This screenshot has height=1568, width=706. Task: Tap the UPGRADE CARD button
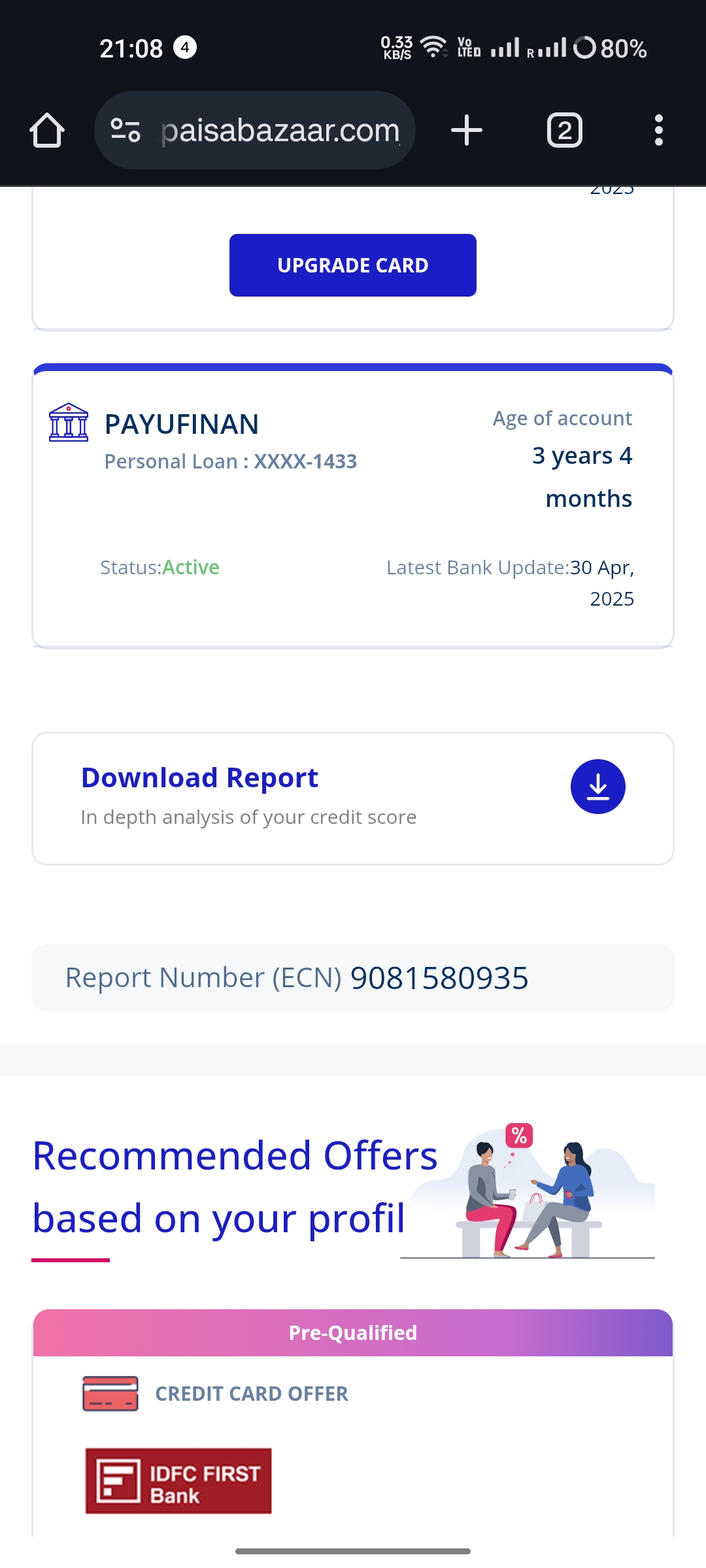353,265
